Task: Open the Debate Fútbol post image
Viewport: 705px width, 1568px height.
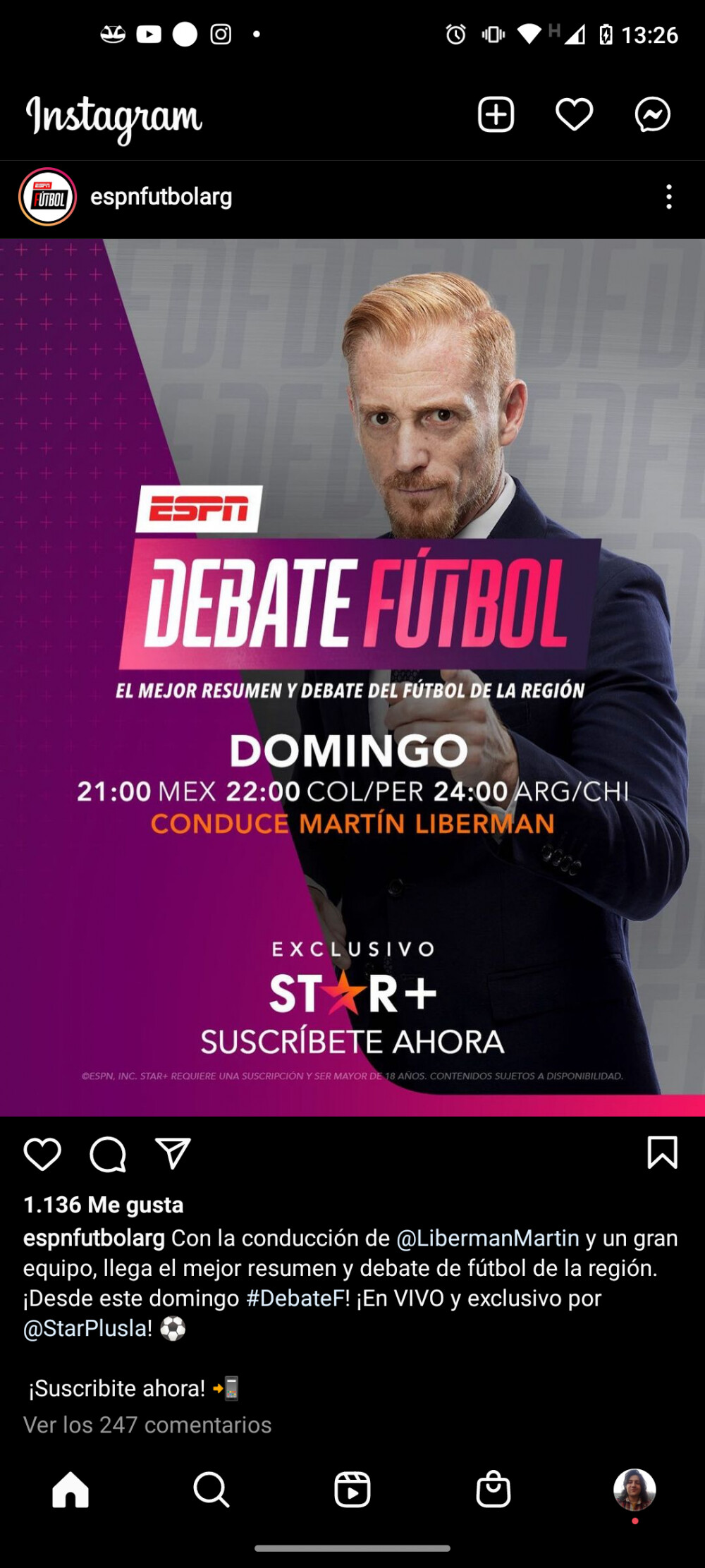Action: tap(352, 677)
